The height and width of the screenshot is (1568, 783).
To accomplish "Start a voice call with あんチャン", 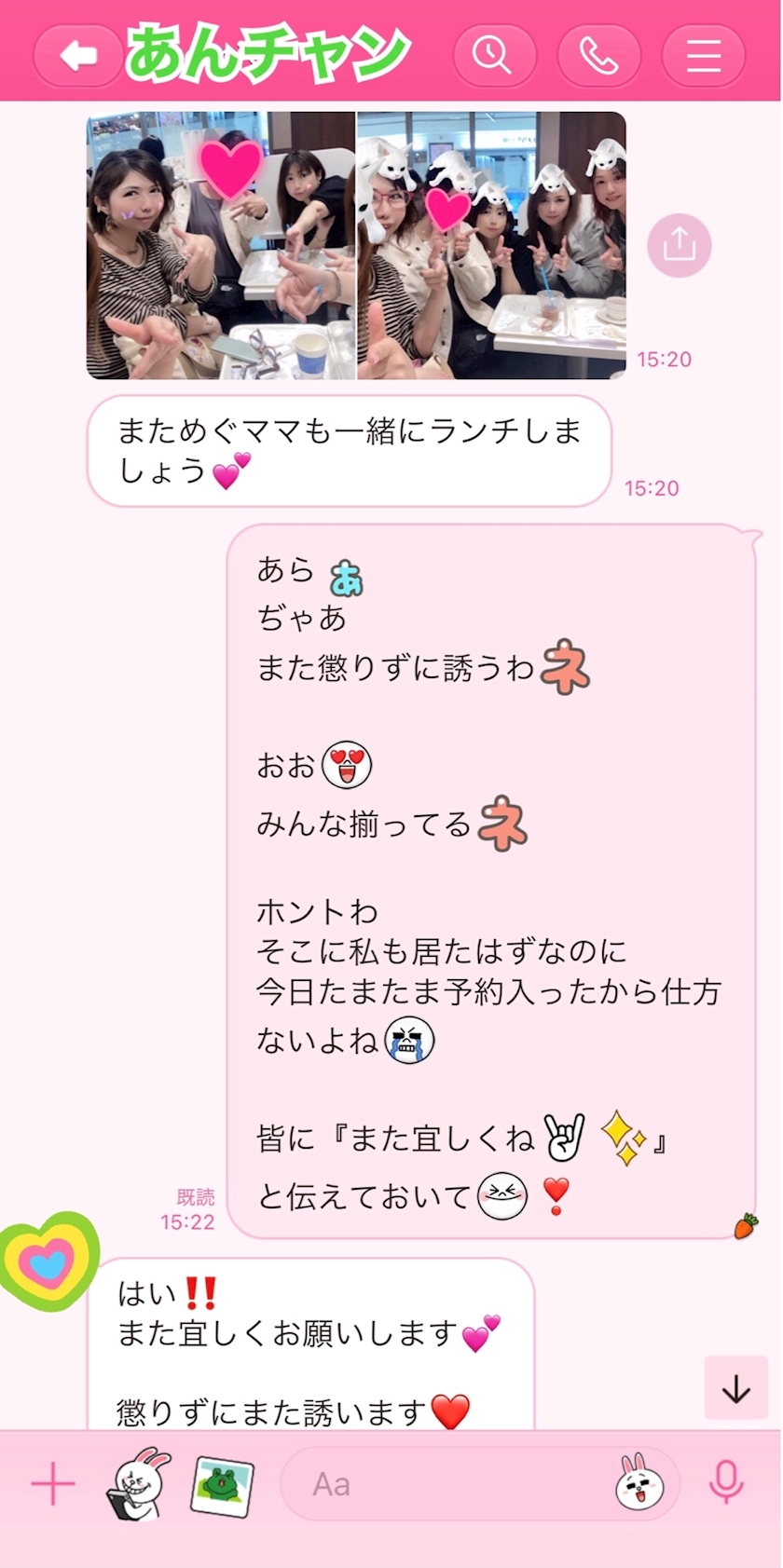I will [x=598, y=56].
